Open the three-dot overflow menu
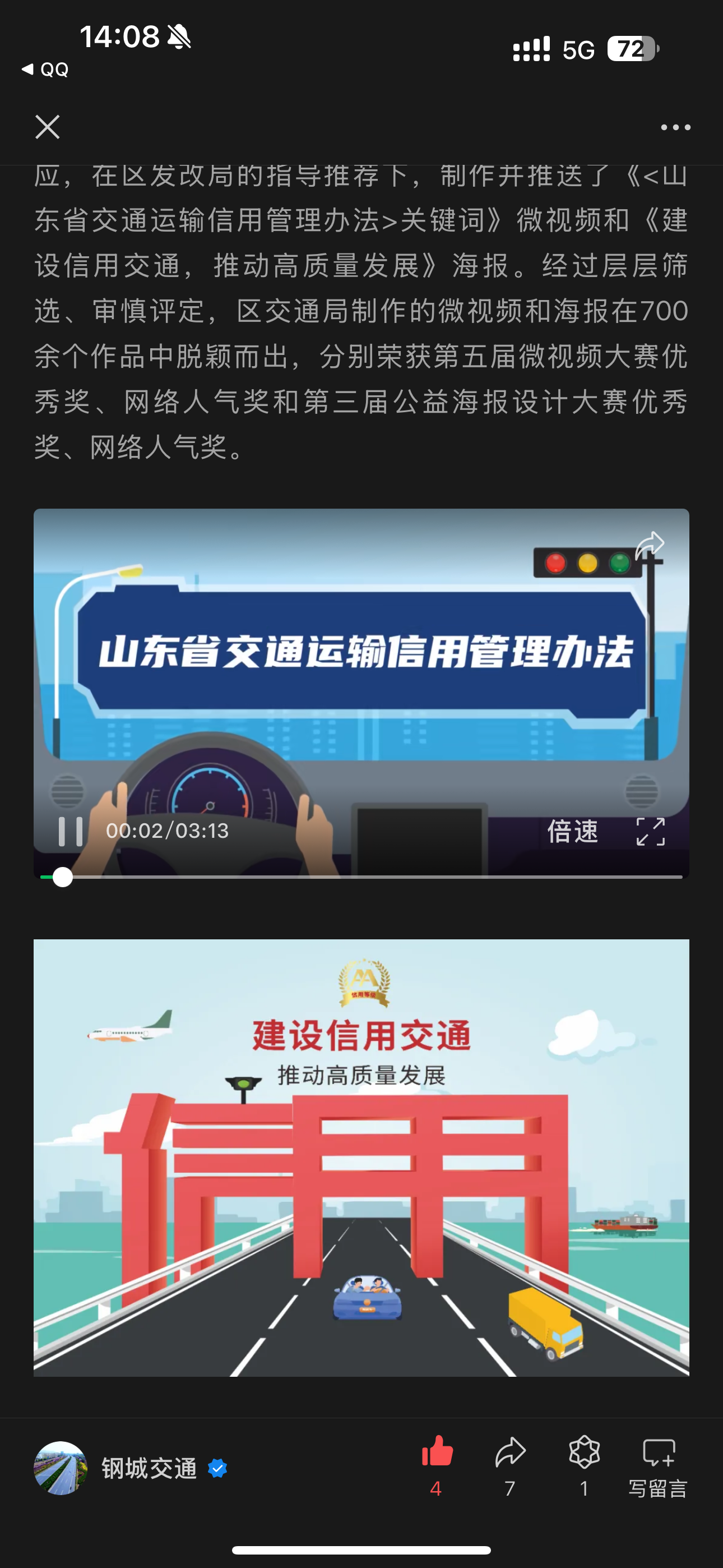 675,127
